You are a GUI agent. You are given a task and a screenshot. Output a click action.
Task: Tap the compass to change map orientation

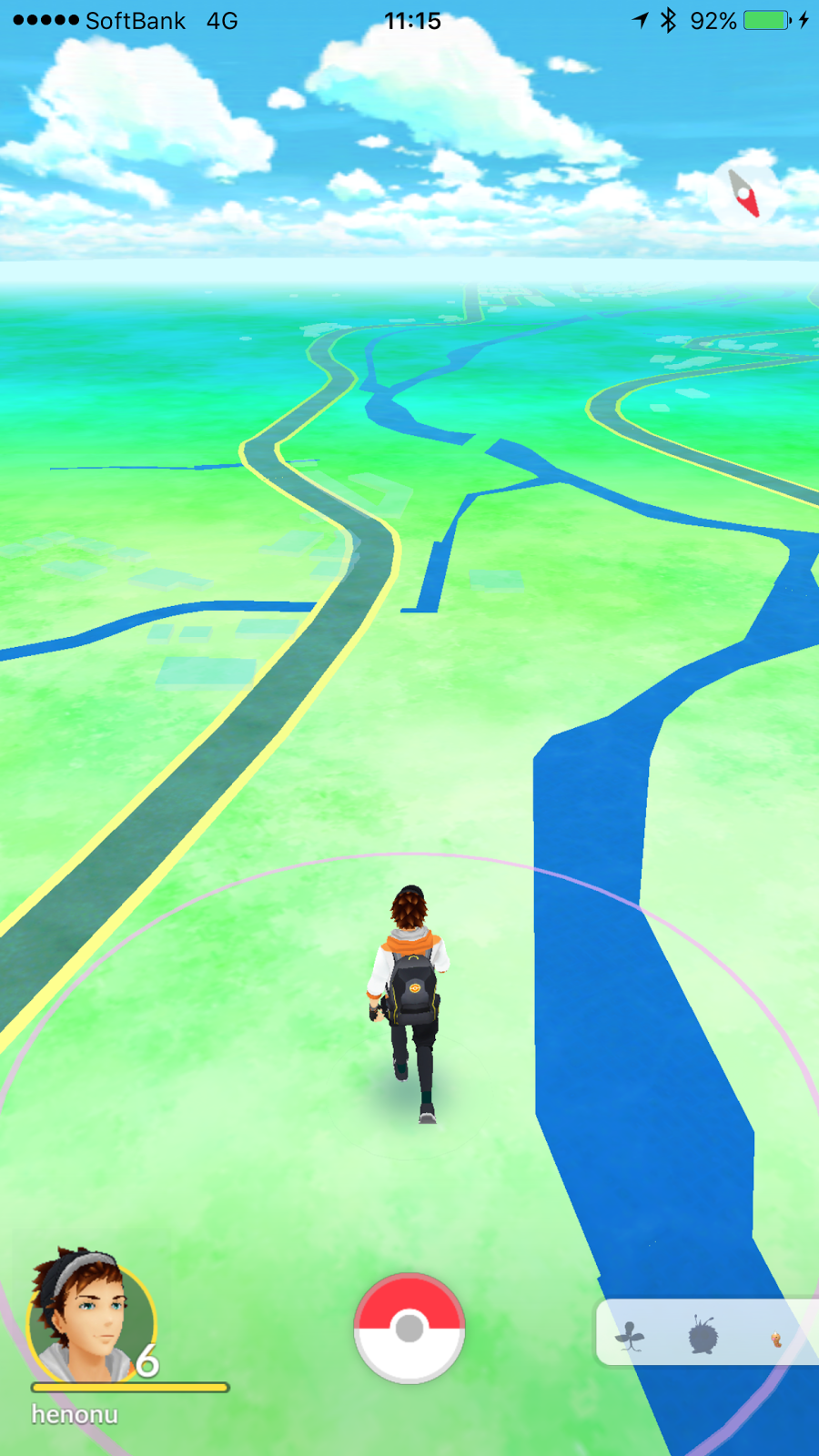coord(744,193)
